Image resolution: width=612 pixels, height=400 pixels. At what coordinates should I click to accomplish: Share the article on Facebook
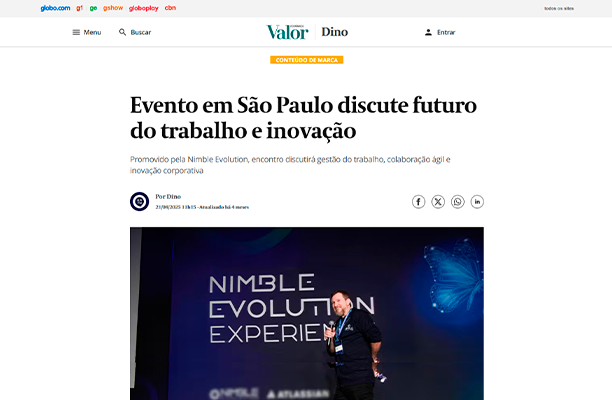tap(418, 201)
